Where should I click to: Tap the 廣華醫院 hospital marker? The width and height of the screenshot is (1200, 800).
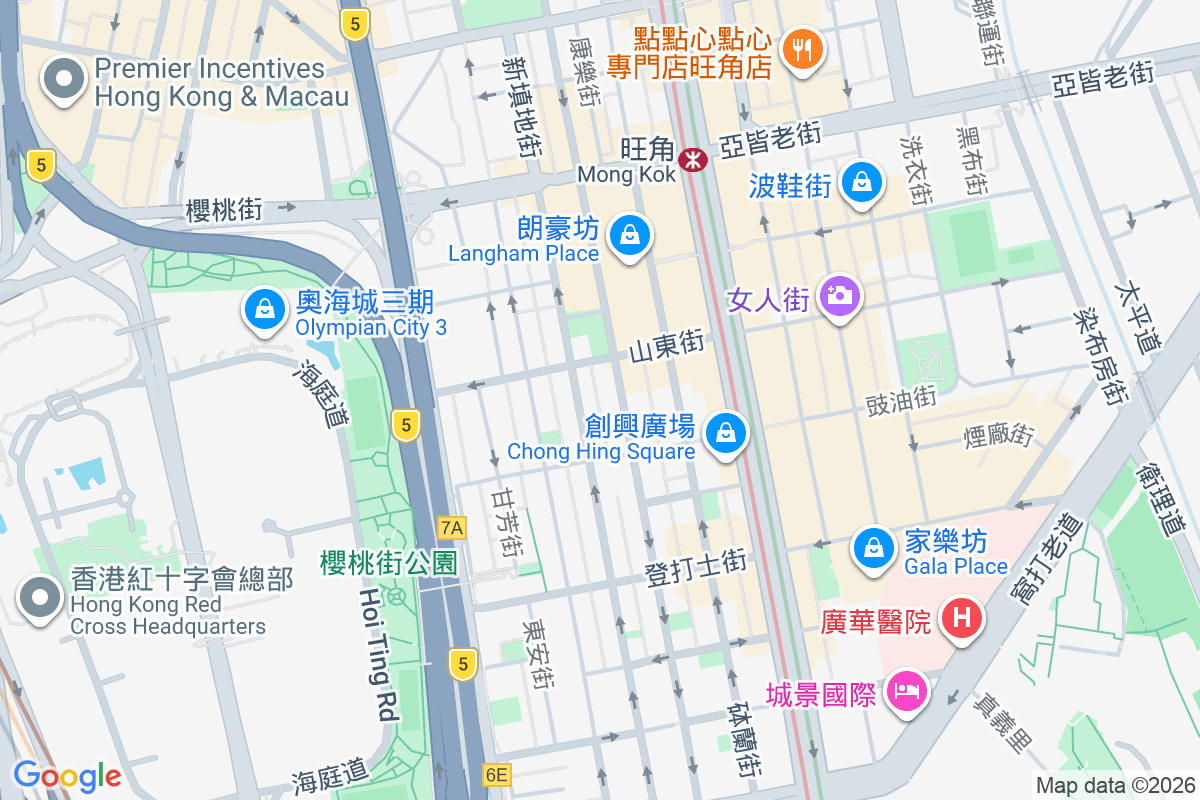point(962,618)
